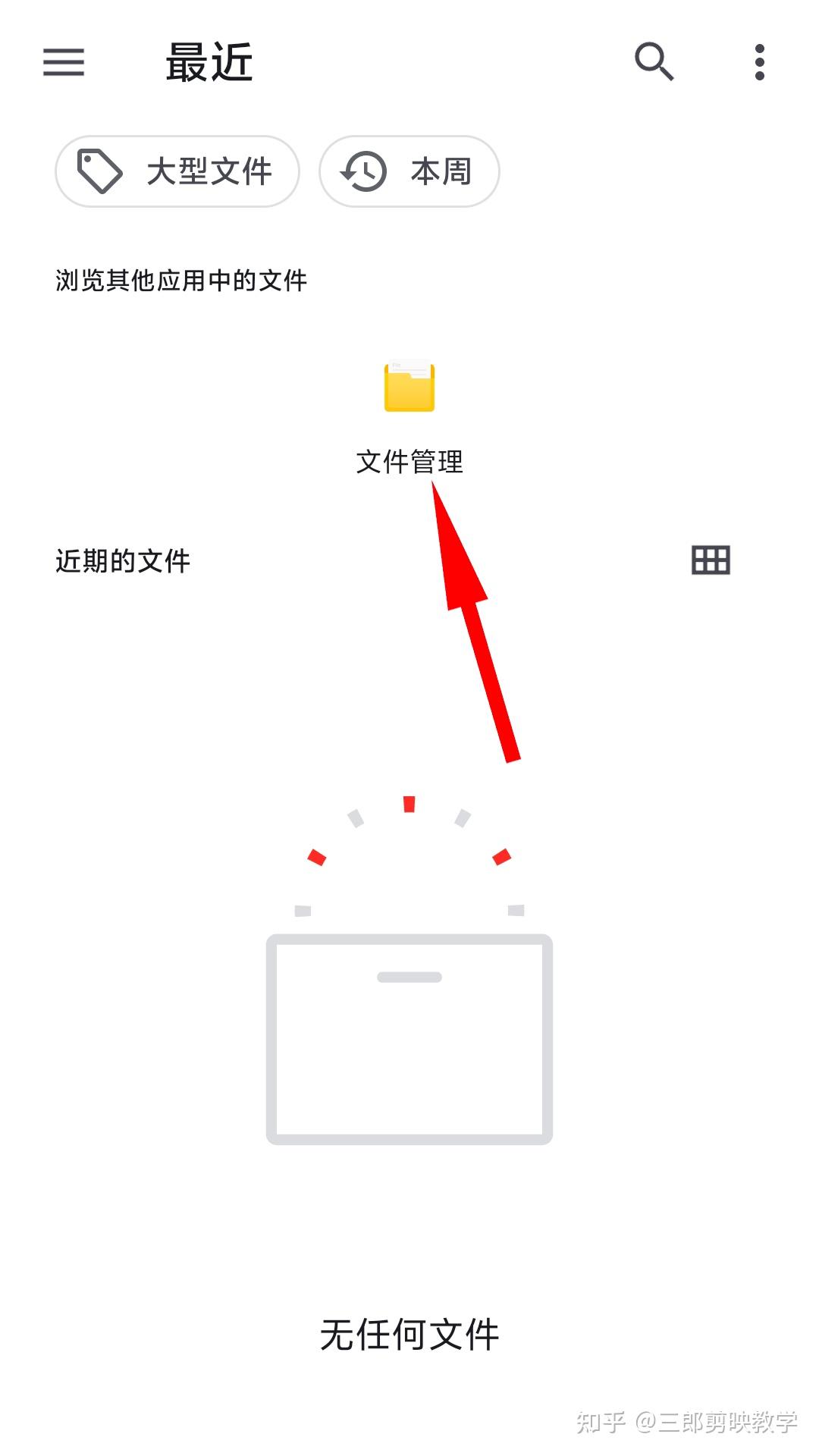Tap the search magnifier icon

pos(654,61)
